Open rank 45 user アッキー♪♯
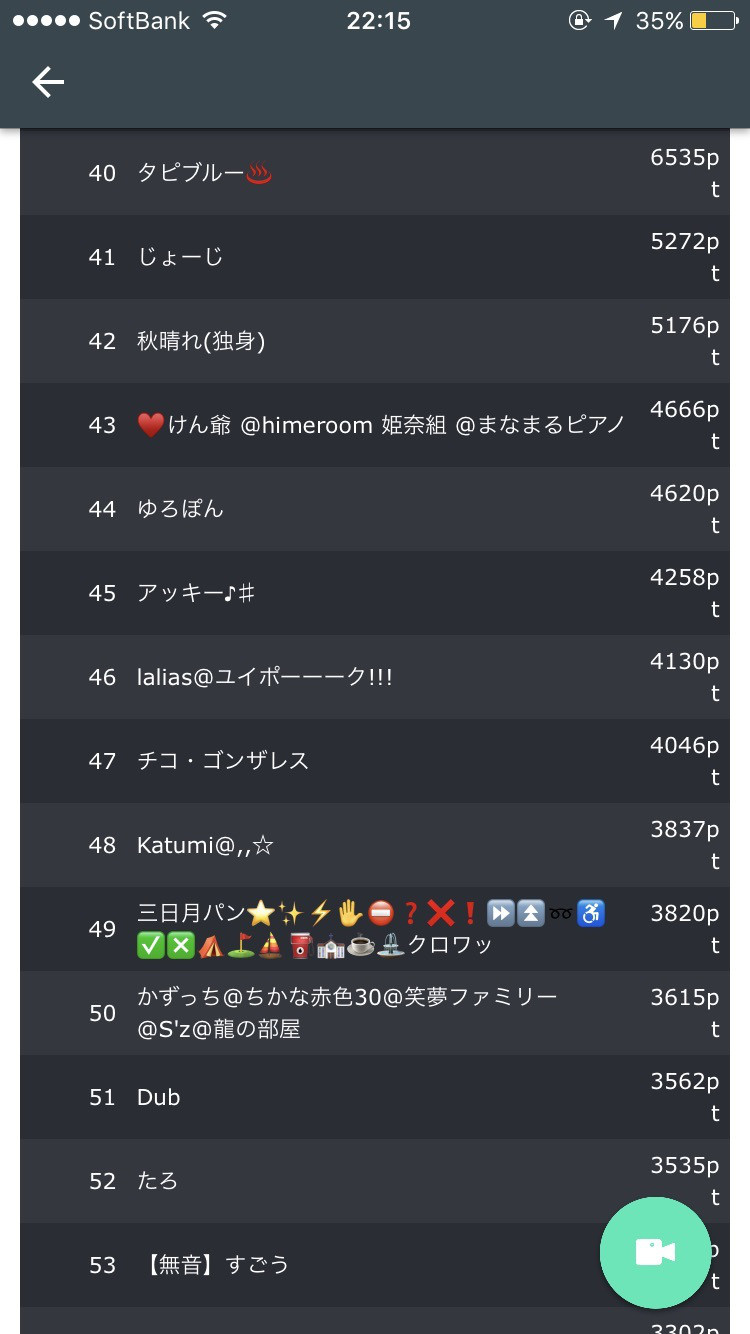This screenshot has width=750, height=1334. (x=196, y=594)
